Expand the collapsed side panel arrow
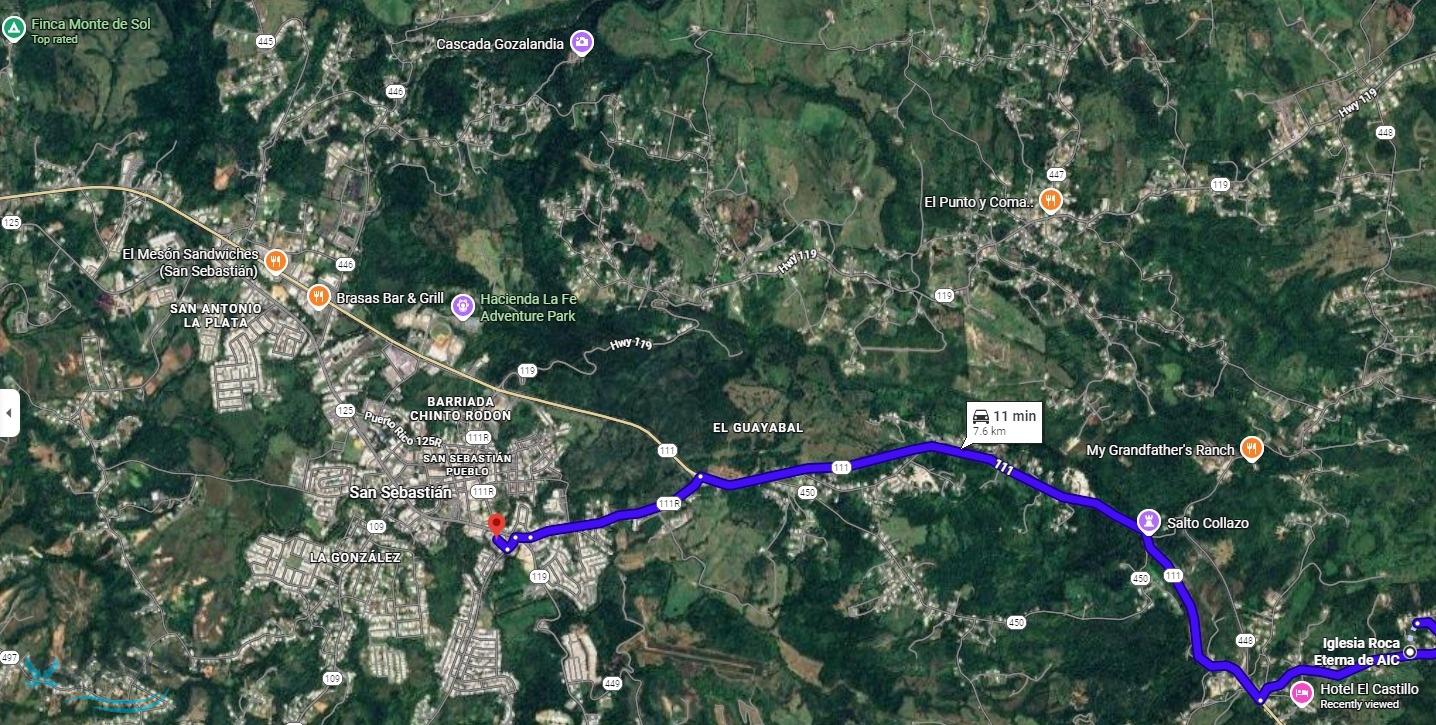 [9, 412]
